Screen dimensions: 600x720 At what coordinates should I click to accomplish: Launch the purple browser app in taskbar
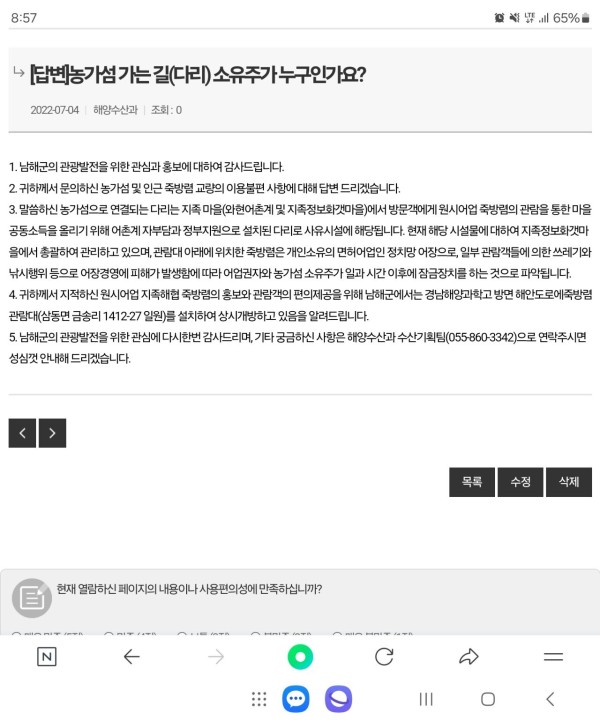(339, 699)
